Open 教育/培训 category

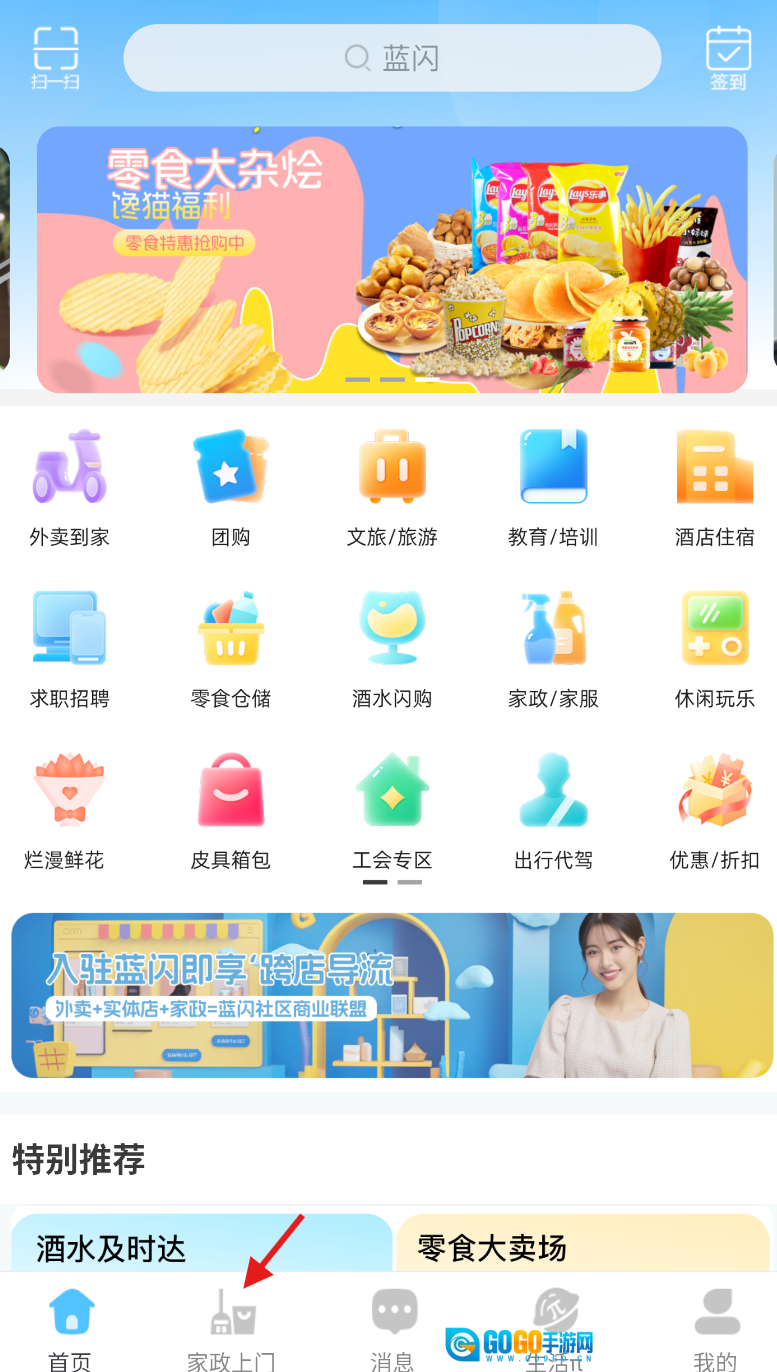click(553, 487)
